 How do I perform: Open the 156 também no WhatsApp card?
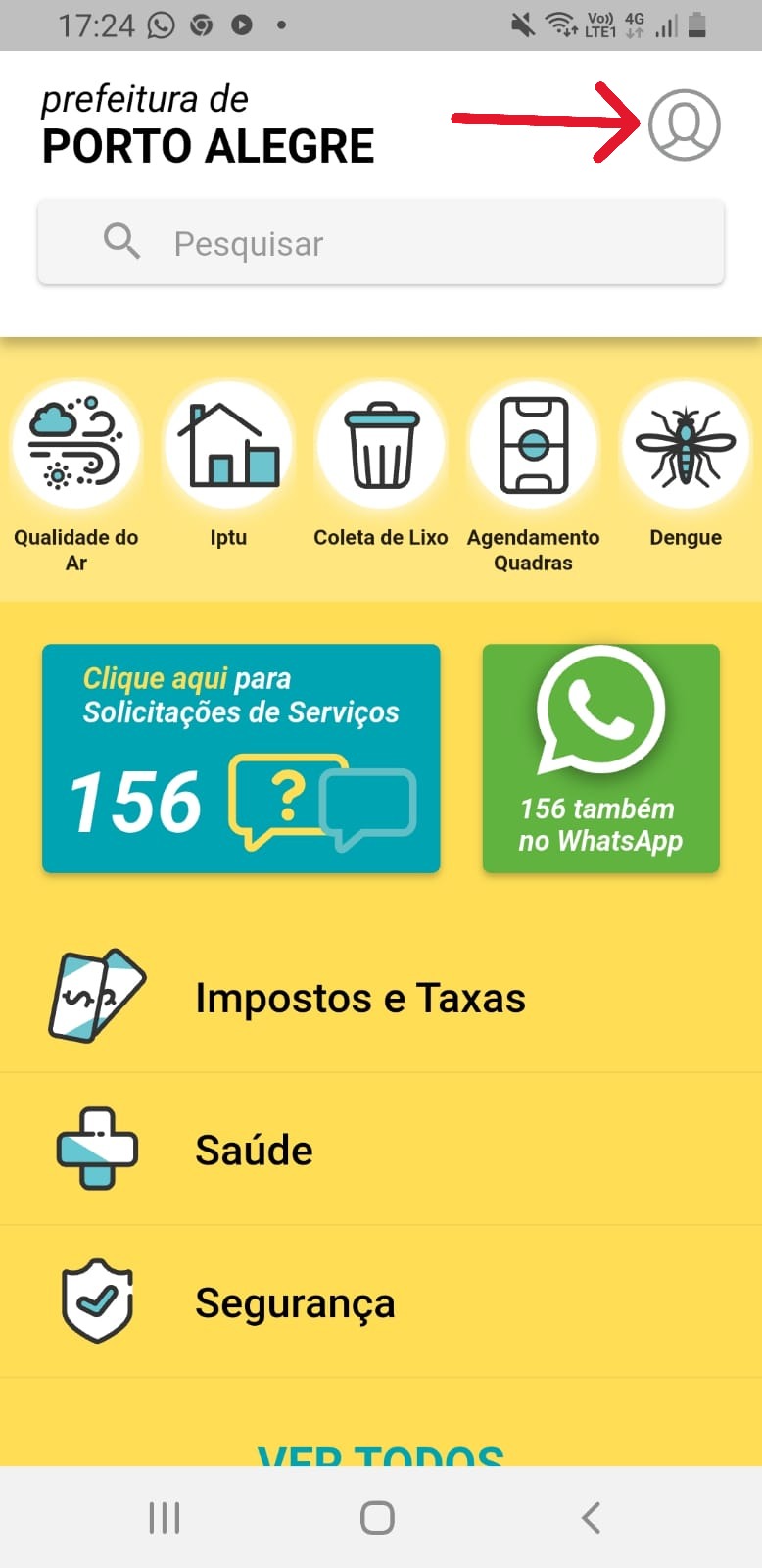coord(600,758)
